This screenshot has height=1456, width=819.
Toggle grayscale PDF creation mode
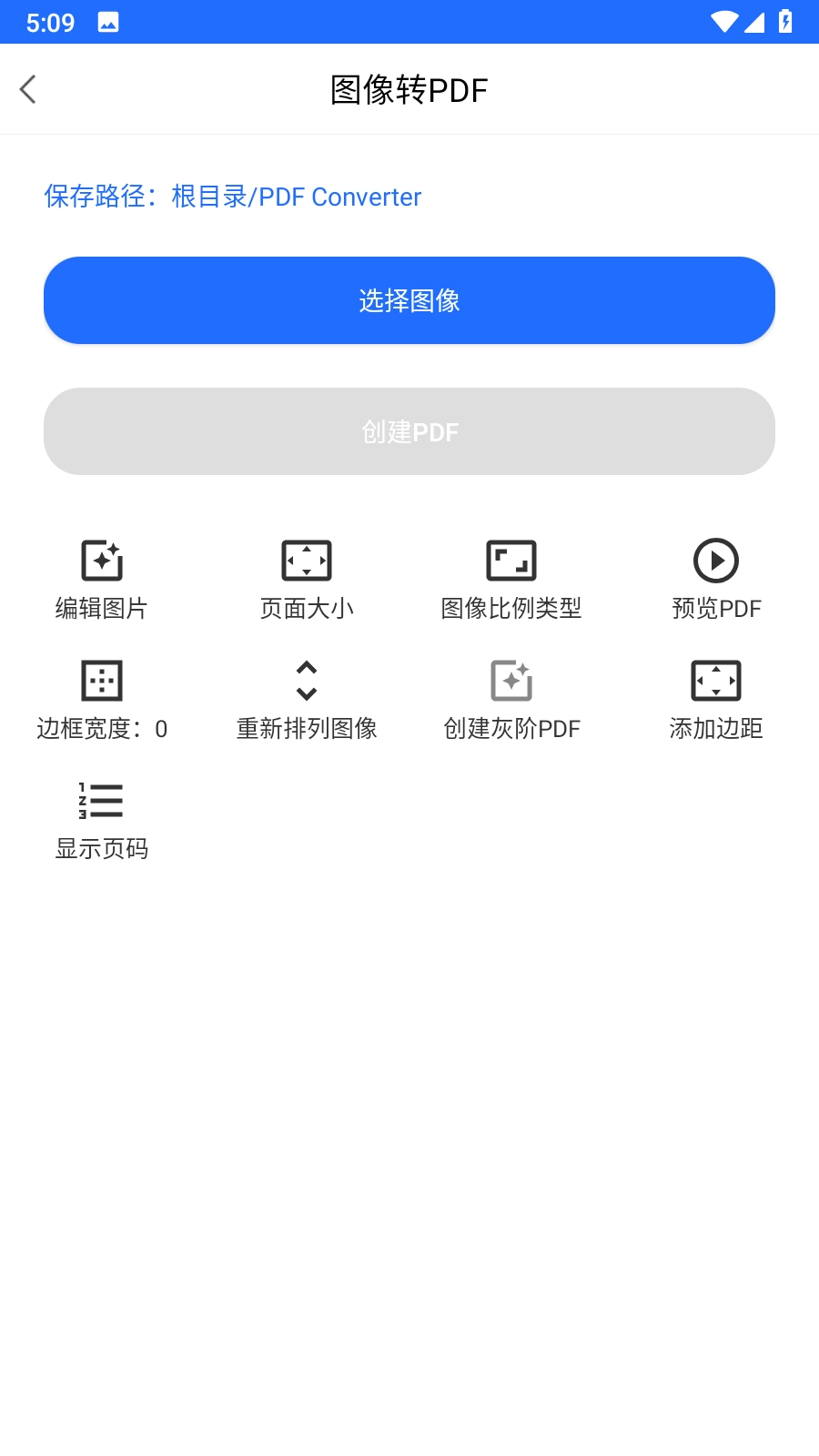click(511, 699)
